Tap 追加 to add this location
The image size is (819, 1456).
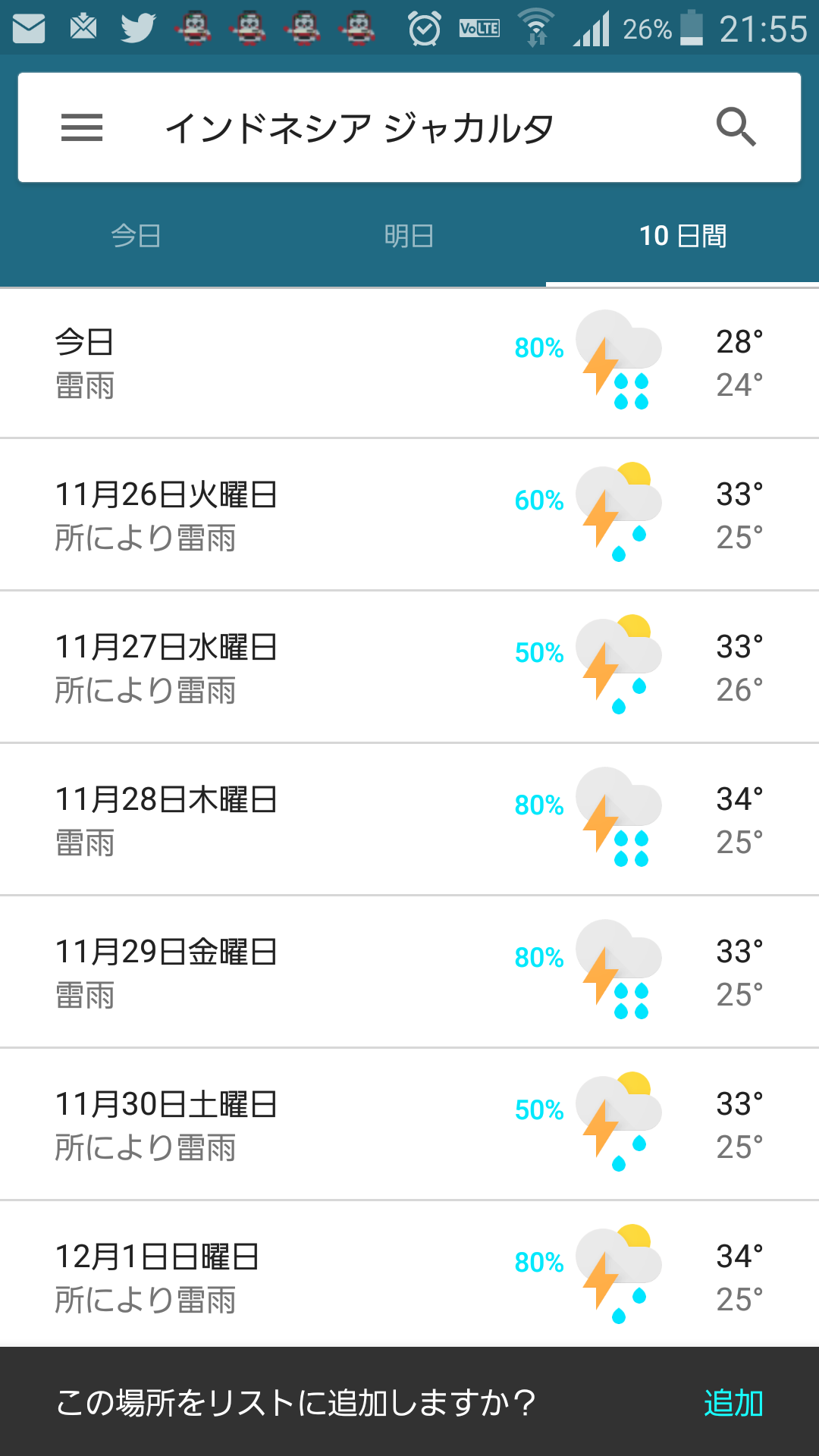pyautogui.click(x=733, y=1403)
